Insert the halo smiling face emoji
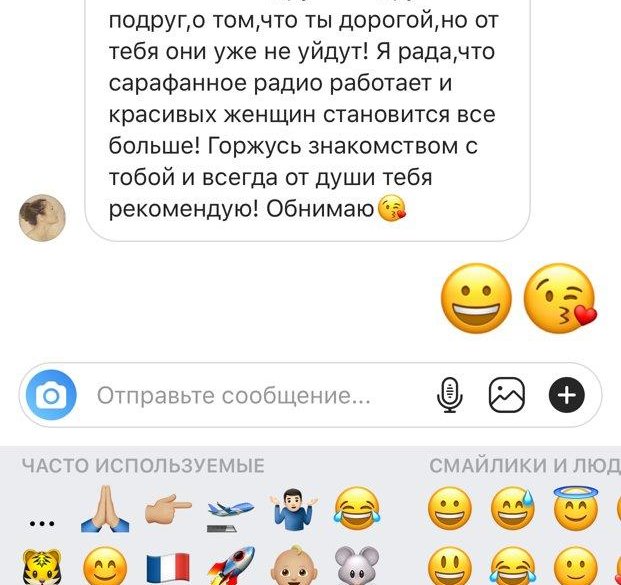This screenshot has width=621, height=585. [x=574, y=508]
